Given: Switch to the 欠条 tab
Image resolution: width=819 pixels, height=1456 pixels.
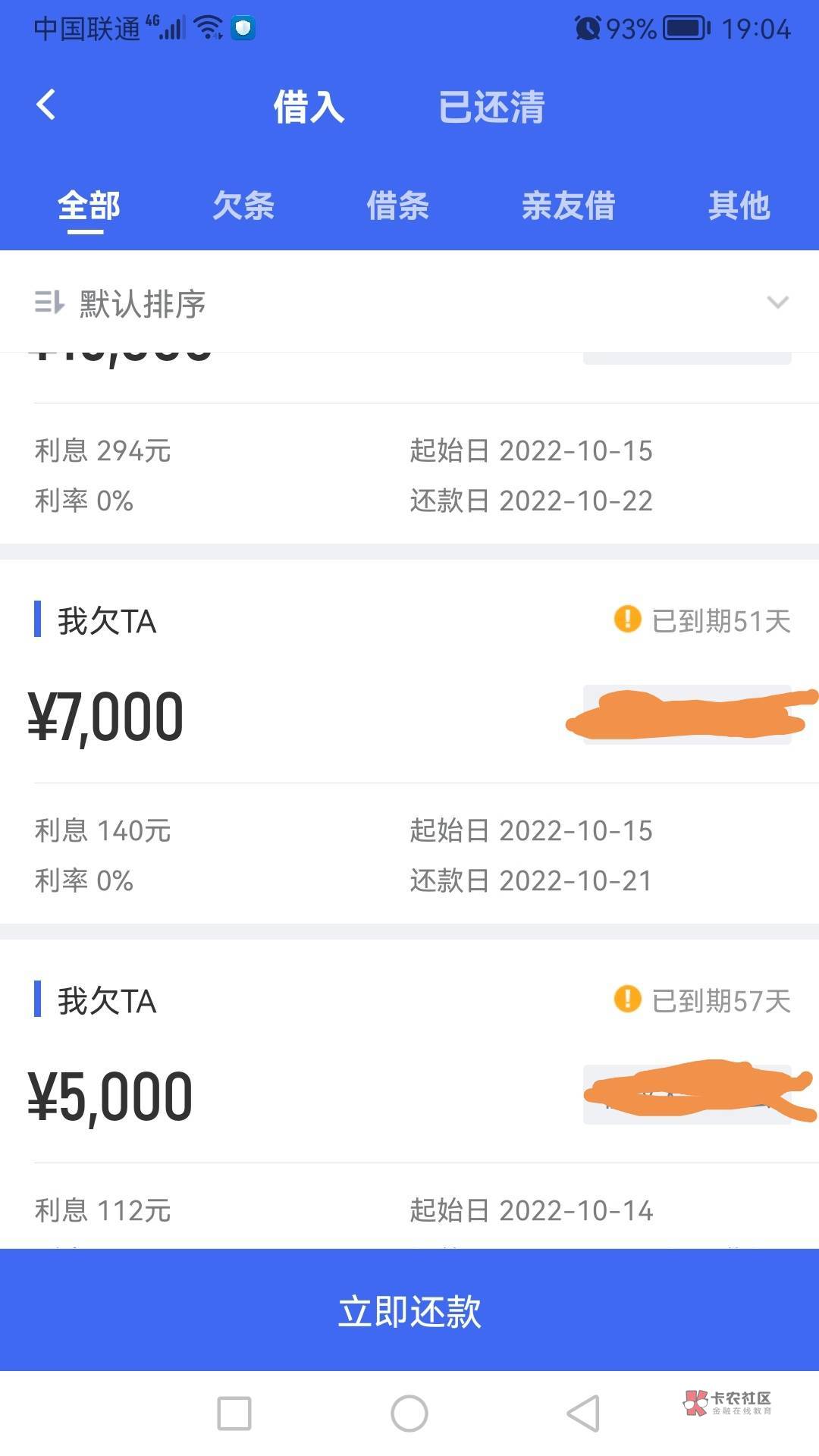Looking at the screenshot, I should pos(243,206).
